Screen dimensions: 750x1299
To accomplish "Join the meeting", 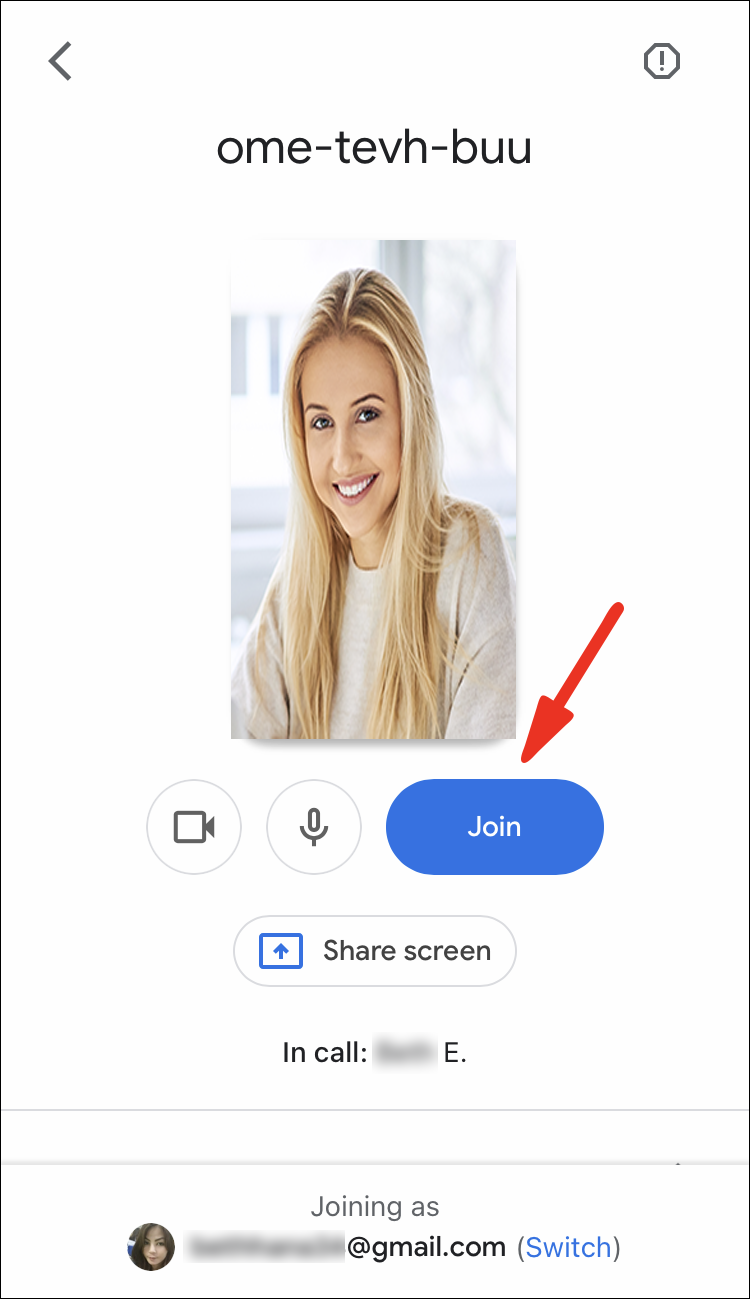I will click(495, 827).
